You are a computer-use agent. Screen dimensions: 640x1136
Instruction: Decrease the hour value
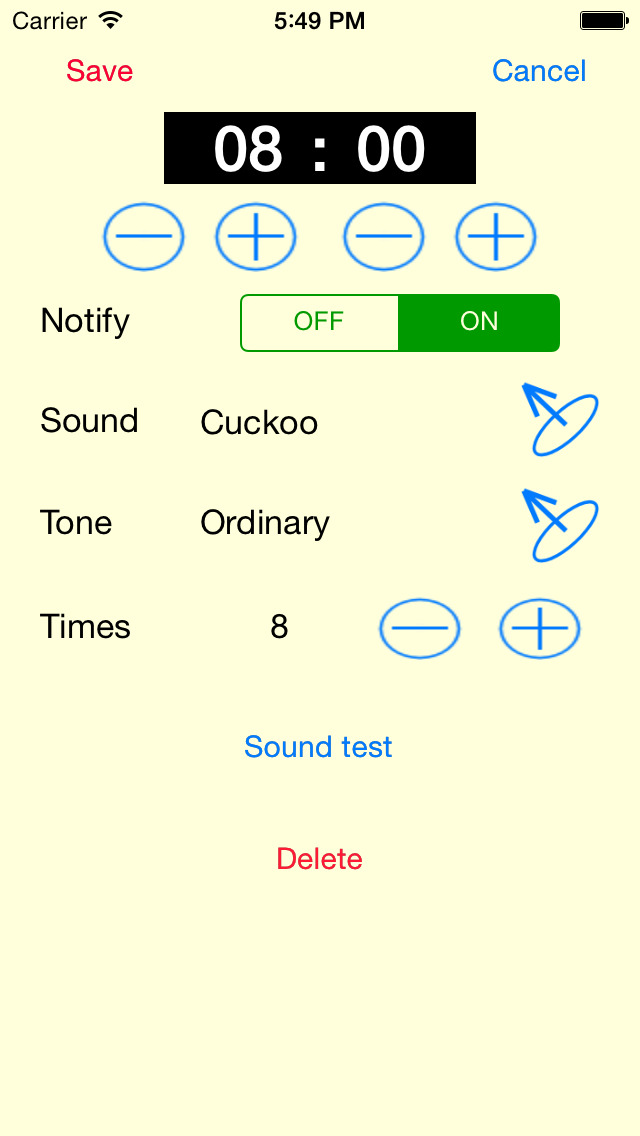[144, 237]
